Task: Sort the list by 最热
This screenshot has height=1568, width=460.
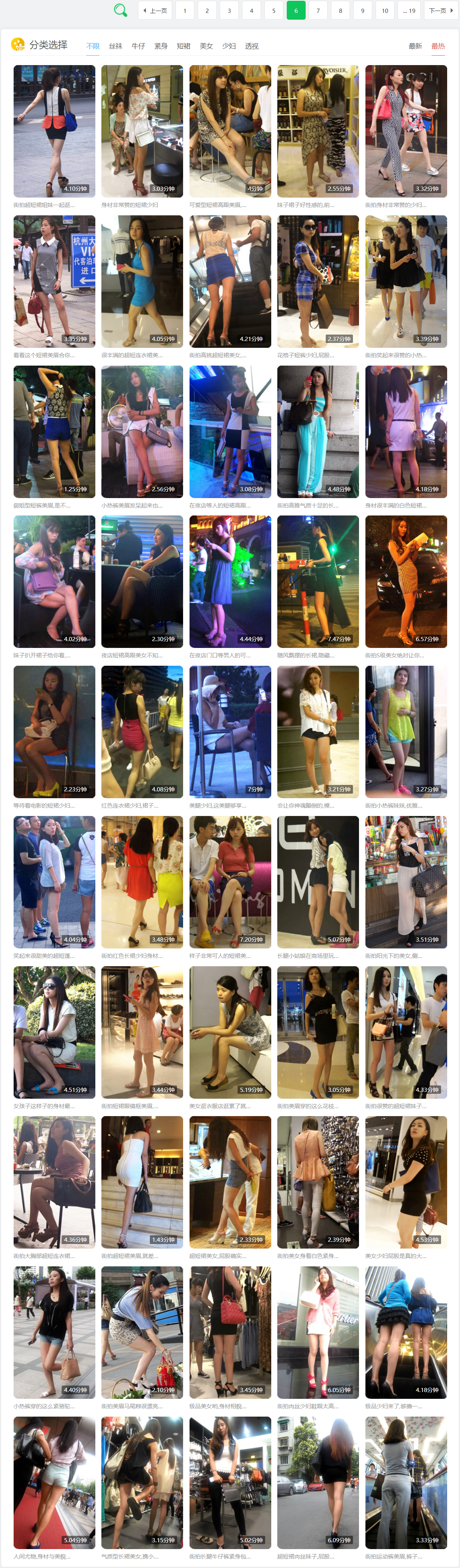Action: pyautogui.click(x=437, y=46)
